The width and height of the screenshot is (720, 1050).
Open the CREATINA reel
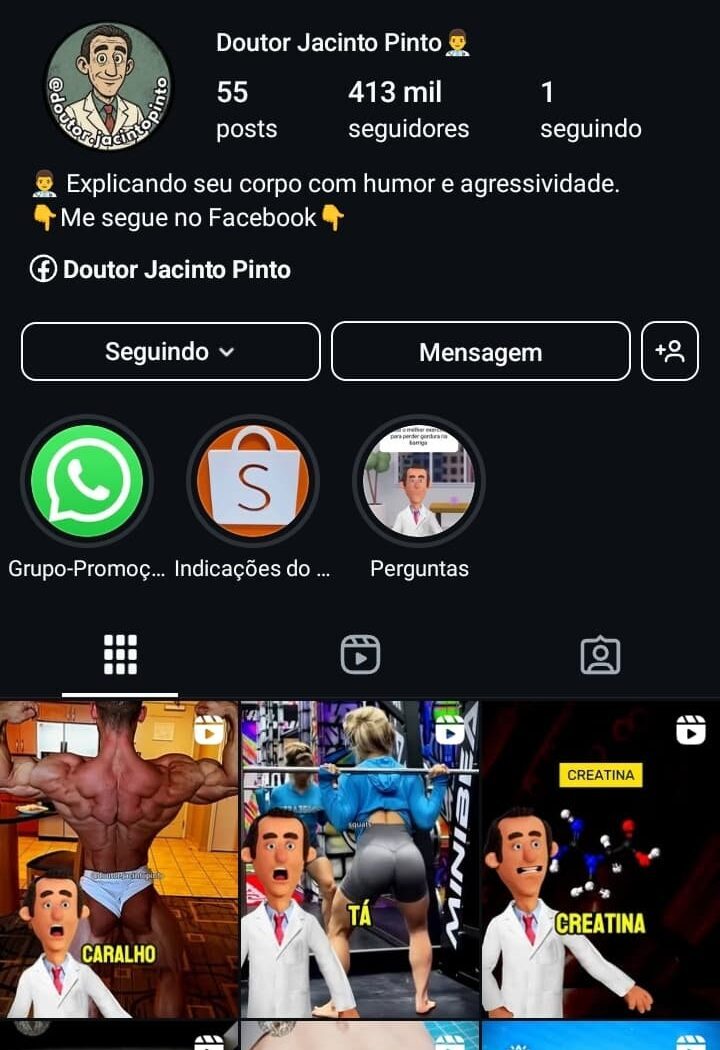(x=601, y=859)
